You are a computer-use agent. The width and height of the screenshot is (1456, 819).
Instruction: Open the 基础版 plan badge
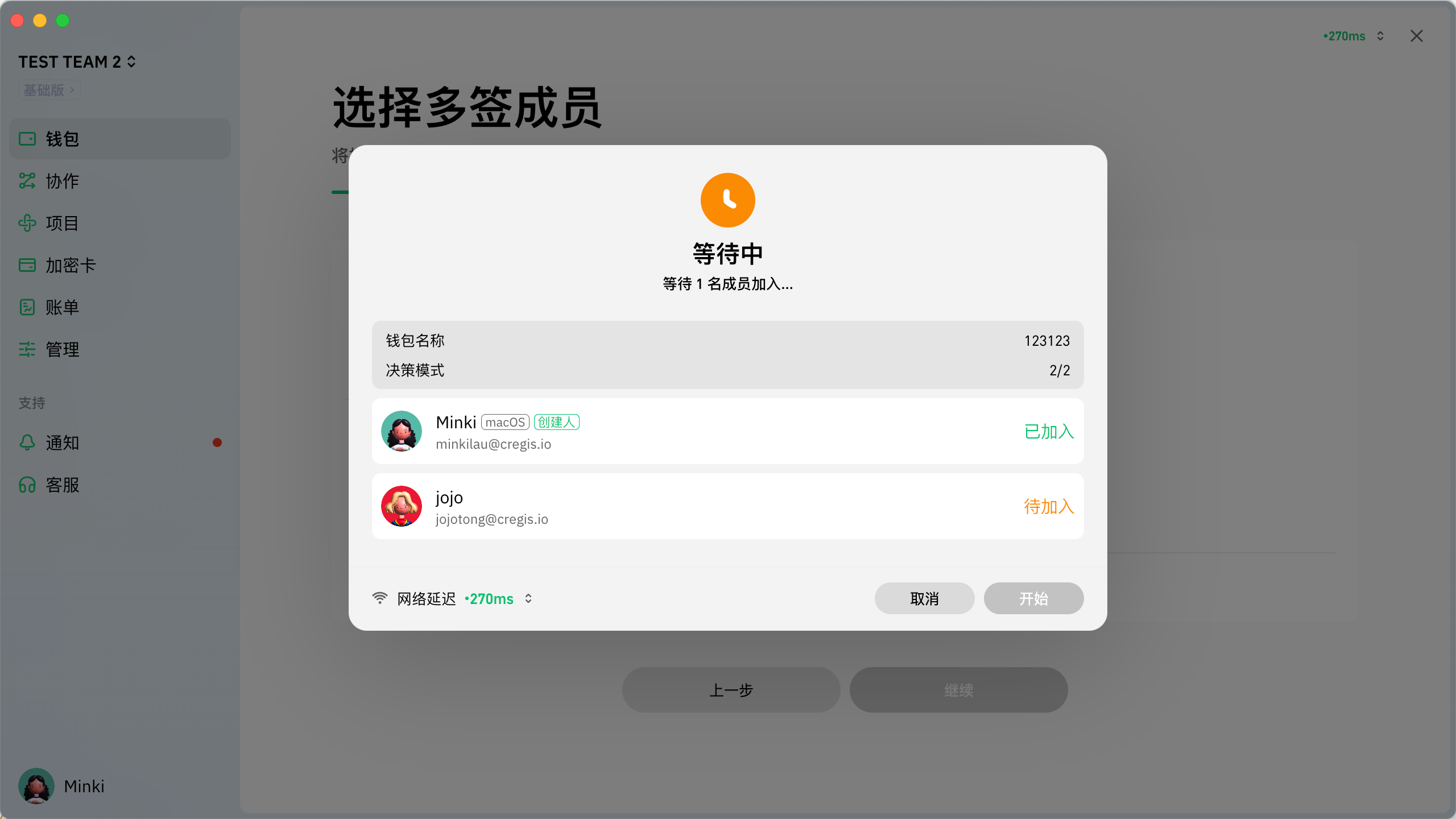point(49,90)
